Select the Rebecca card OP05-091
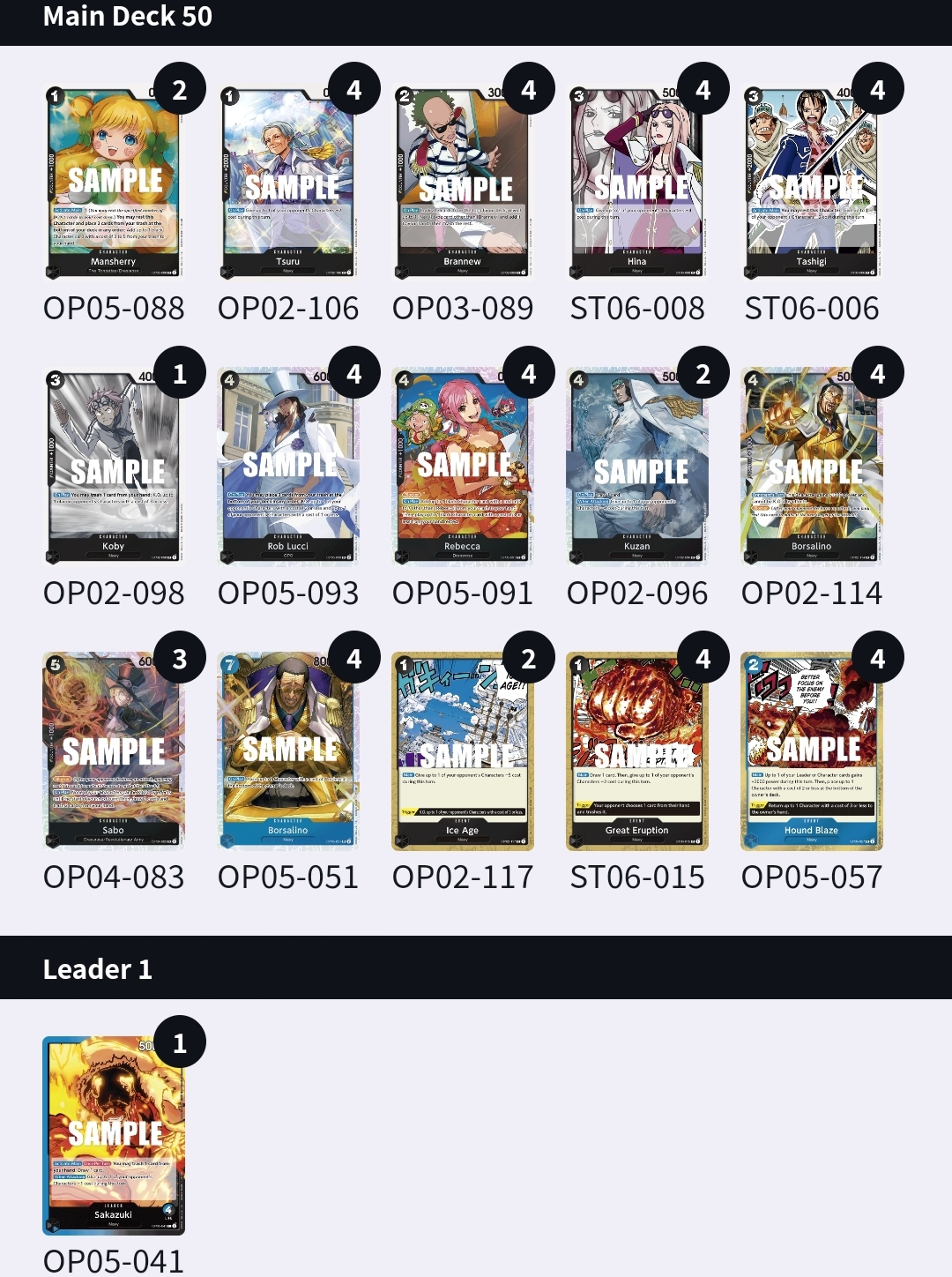Screen dimensions: 952x1277 point(463,467)
